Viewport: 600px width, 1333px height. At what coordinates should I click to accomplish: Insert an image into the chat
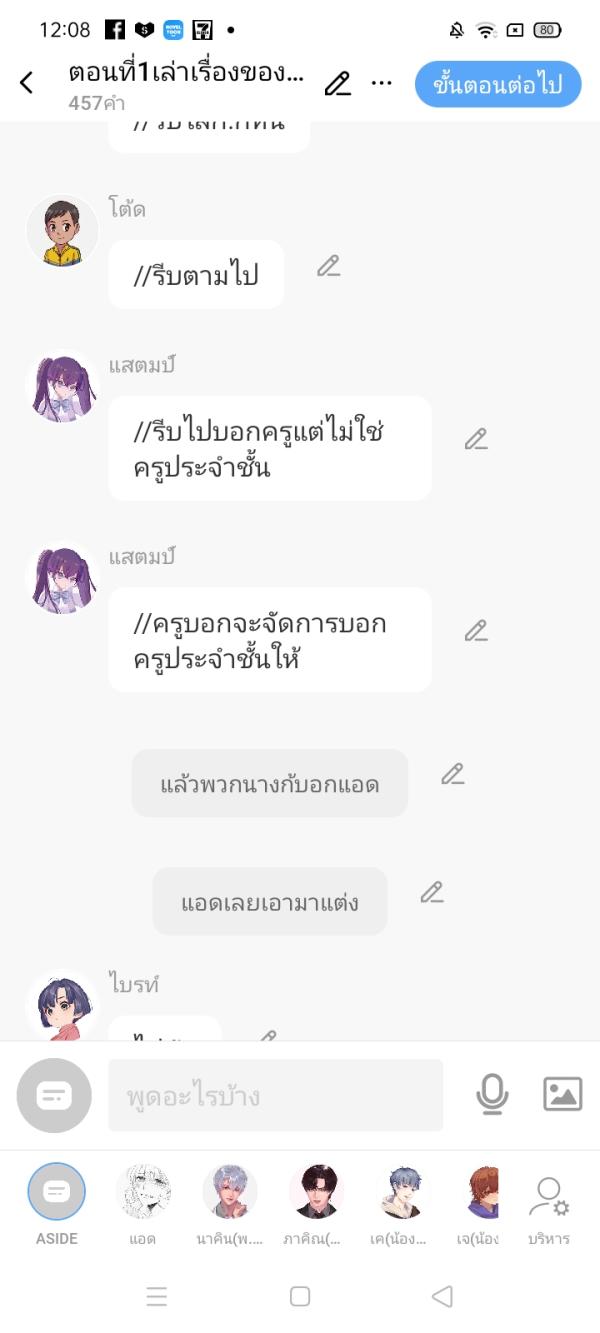click(562, 1095)
